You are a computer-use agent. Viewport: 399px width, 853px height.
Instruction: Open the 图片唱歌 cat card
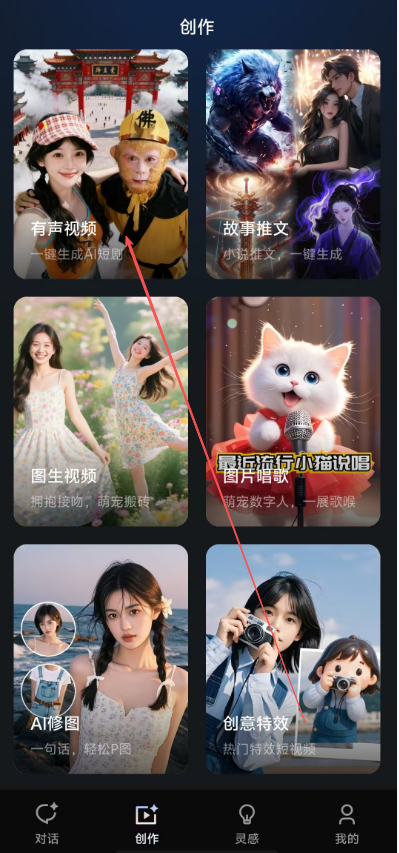(x=293, y=412)
